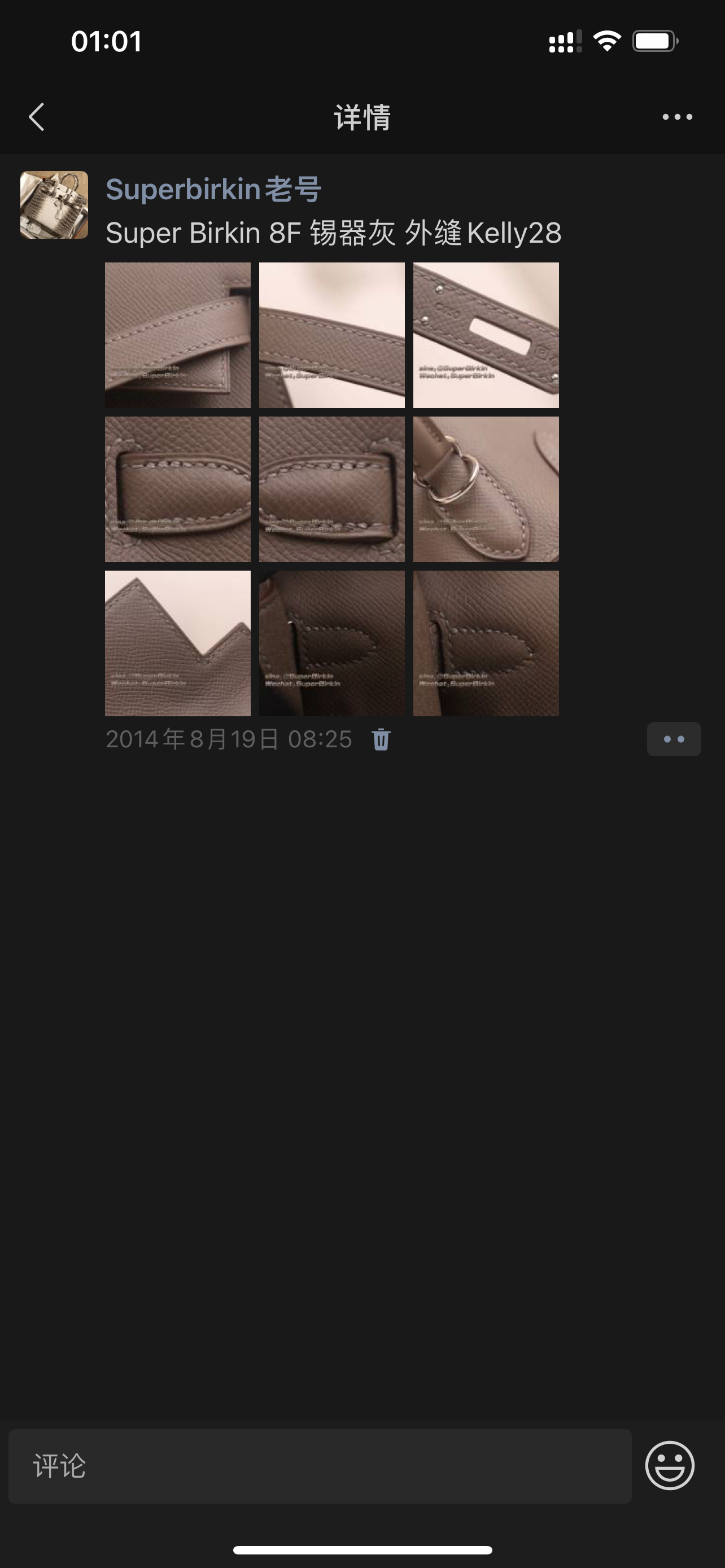Open the center photo of the grid
725x1568 pixels.
click(332, 489)
